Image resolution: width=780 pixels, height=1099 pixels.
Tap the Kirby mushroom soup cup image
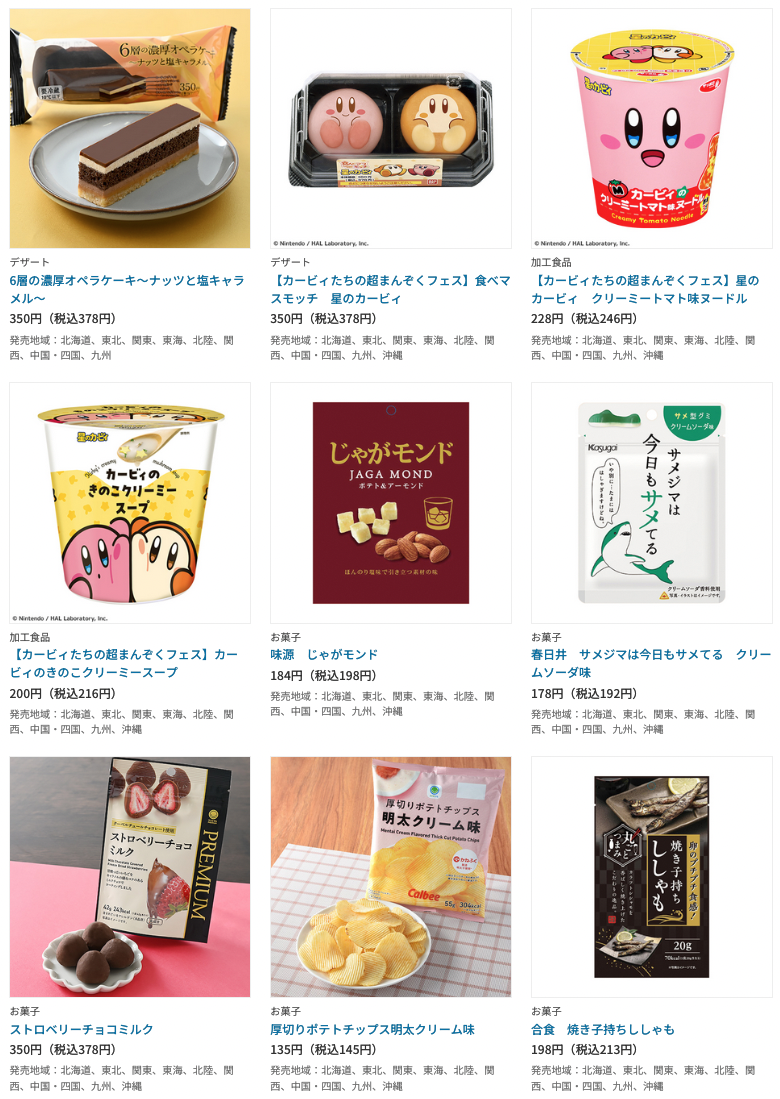(x=130, y=503)
